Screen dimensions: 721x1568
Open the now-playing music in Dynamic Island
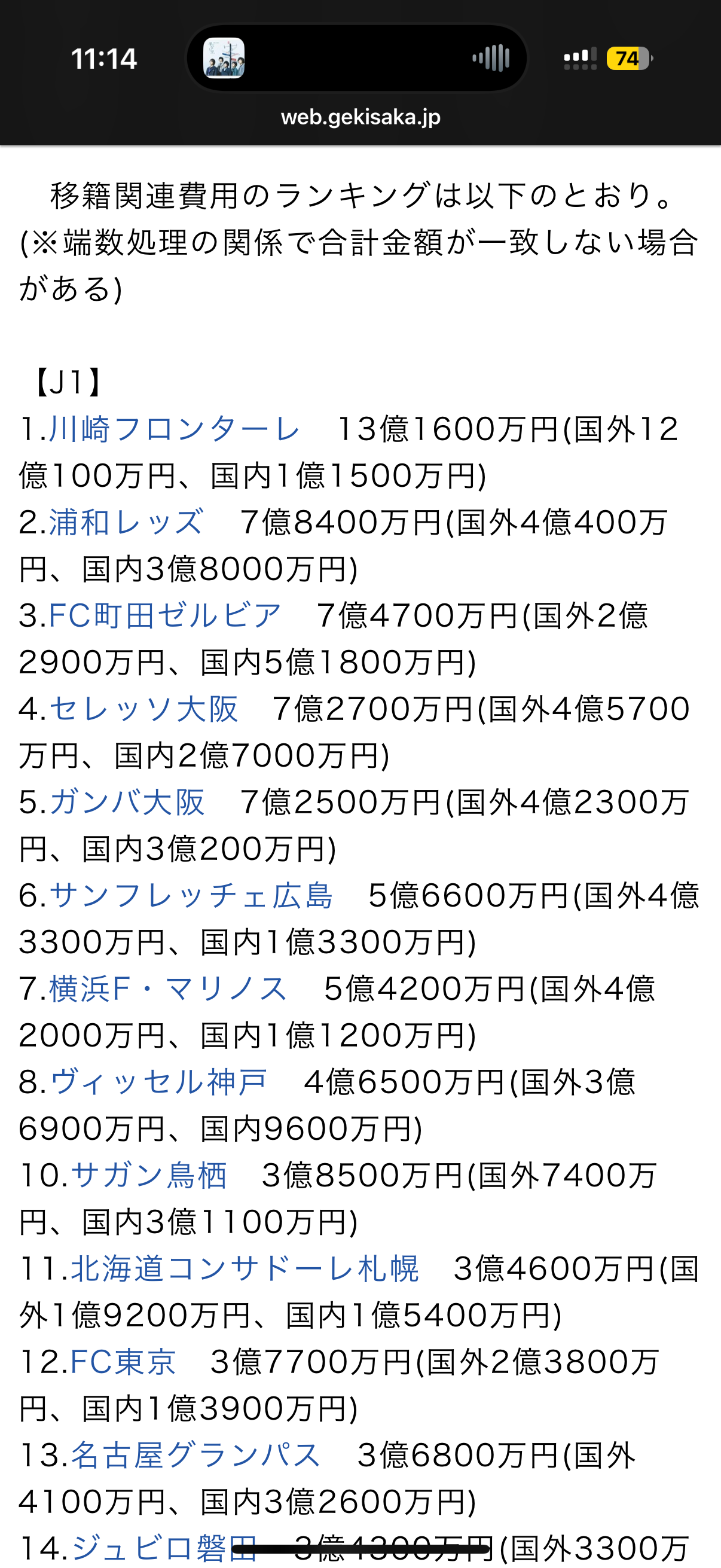[x=356, y=59]
